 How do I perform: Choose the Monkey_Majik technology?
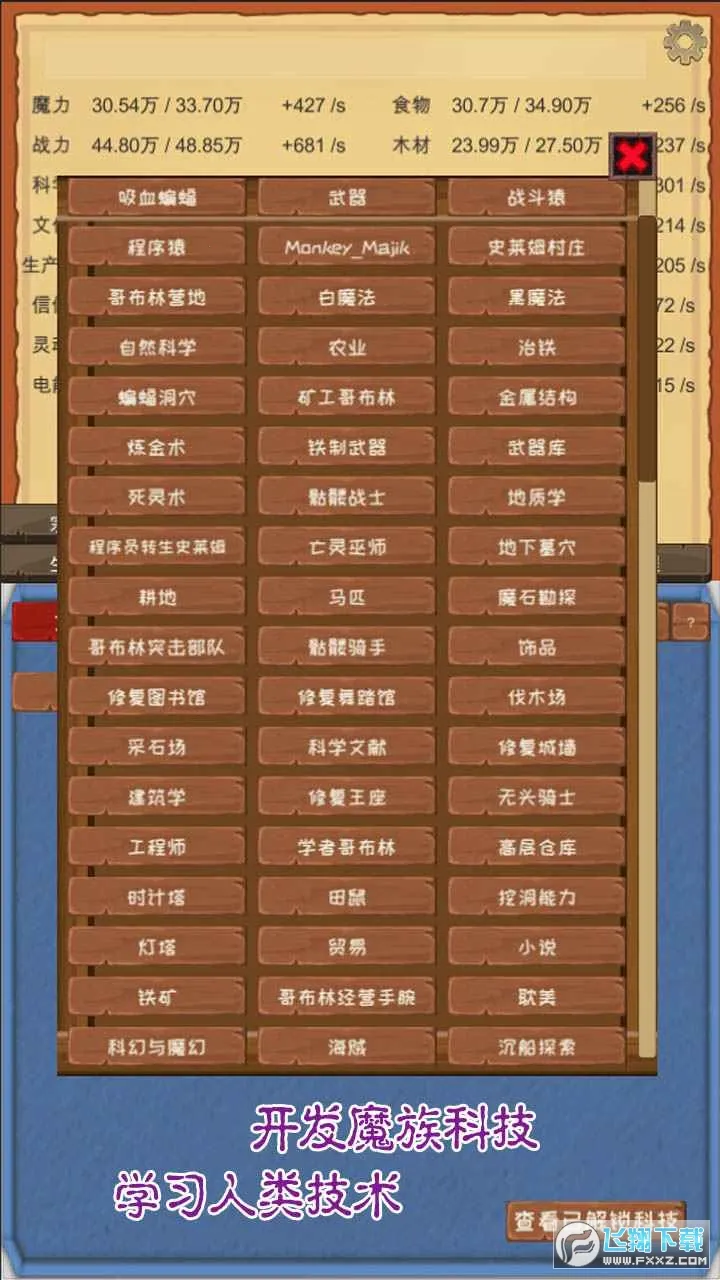click(x=346, y=247)
